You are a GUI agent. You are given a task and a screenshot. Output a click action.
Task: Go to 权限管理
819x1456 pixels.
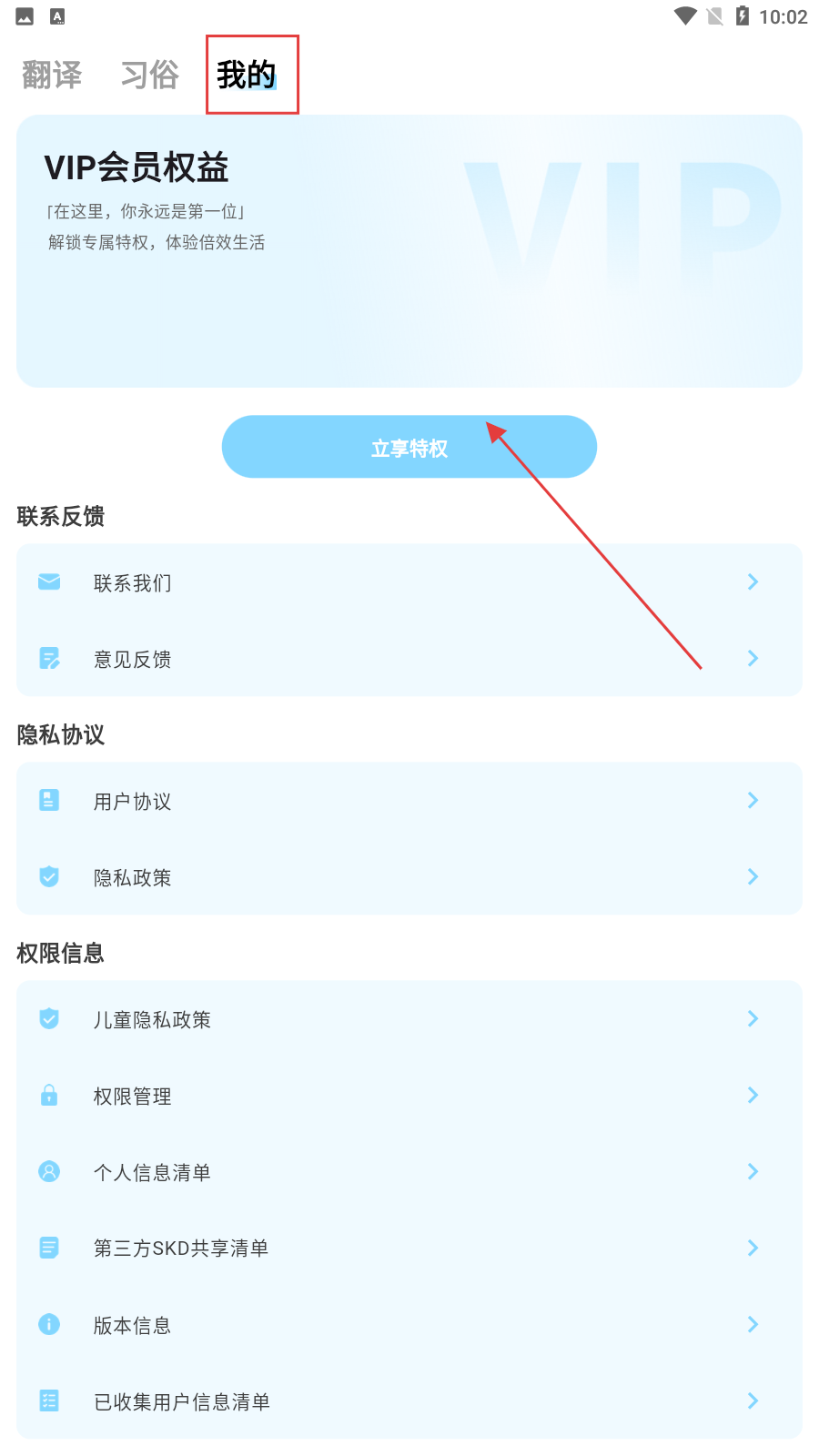409,1096
